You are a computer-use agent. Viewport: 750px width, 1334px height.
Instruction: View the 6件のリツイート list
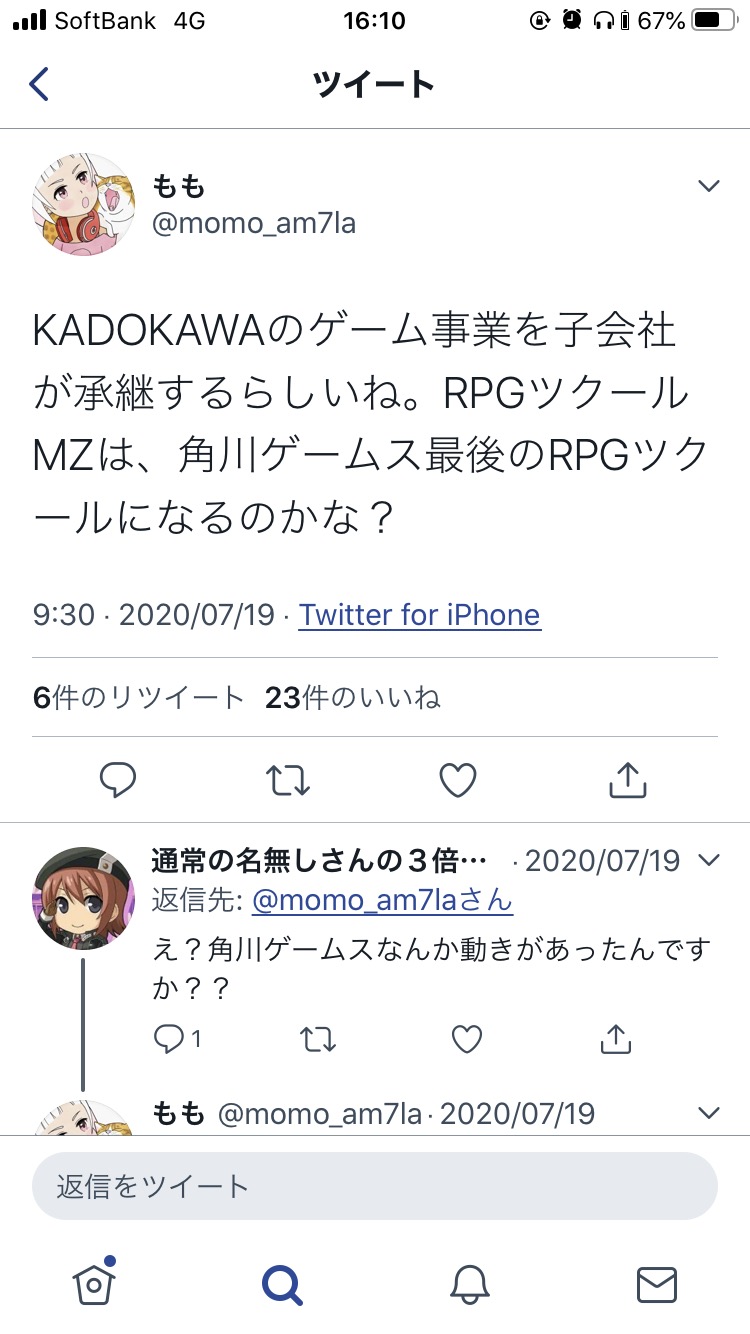tap(138, 698)
